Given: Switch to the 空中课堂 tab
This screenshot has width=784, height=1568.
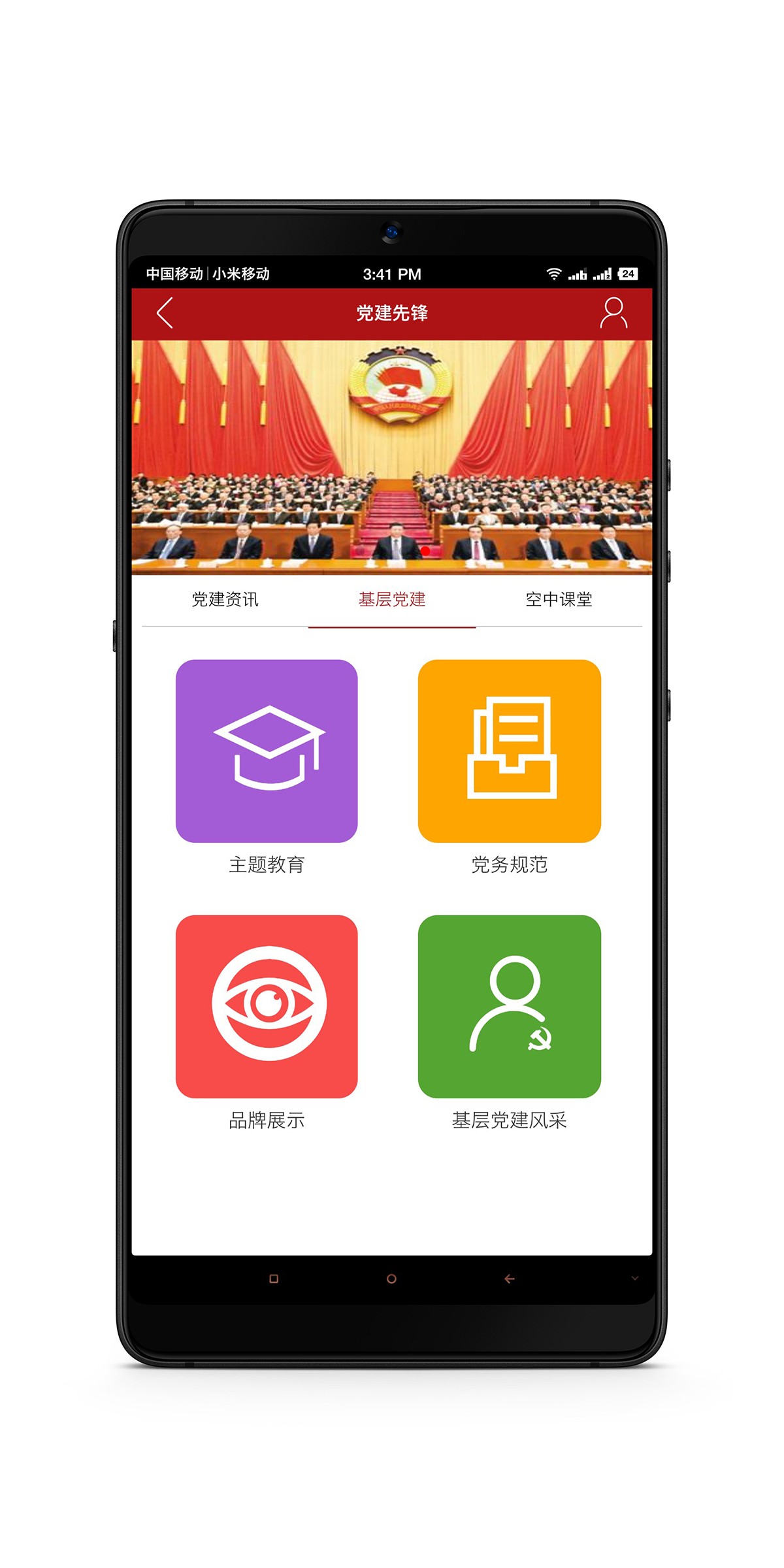Looking at the screenshot, I should tap(559, 599).
